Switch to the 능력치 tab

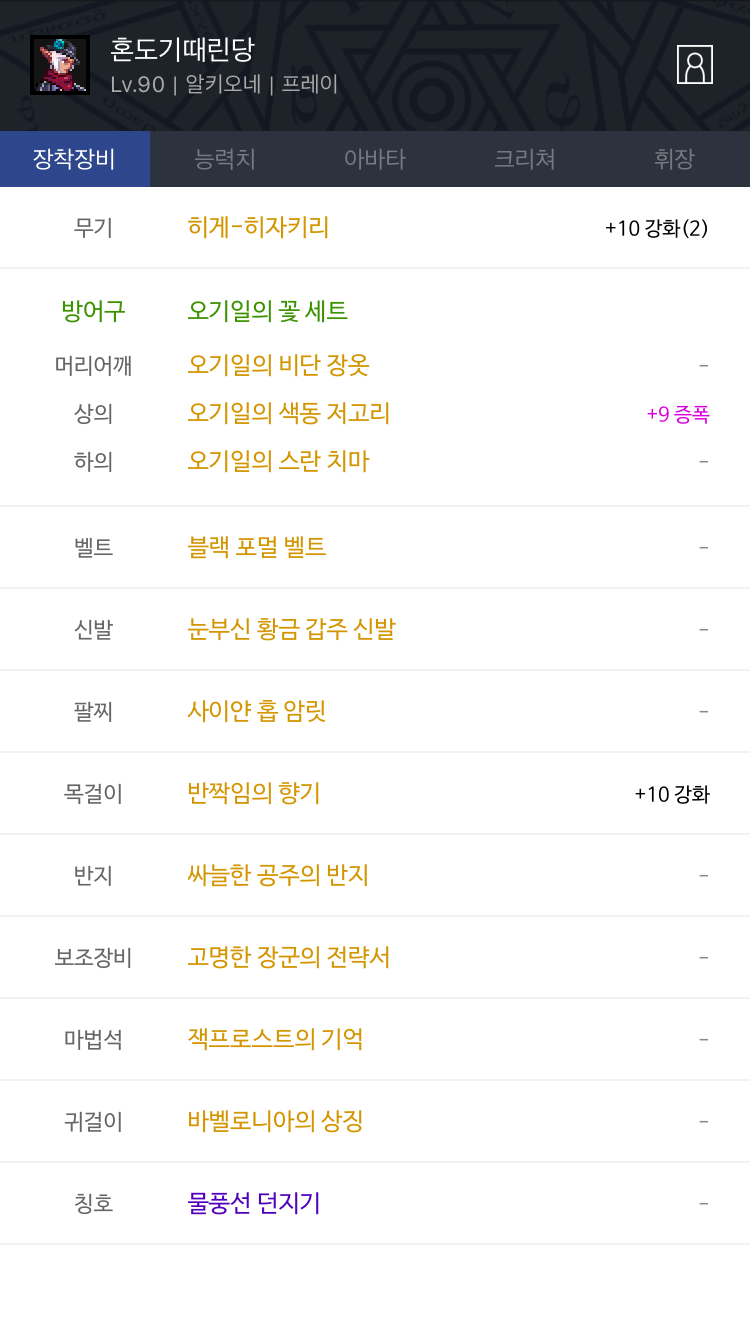pyautogui.click(x=225, y=159)
